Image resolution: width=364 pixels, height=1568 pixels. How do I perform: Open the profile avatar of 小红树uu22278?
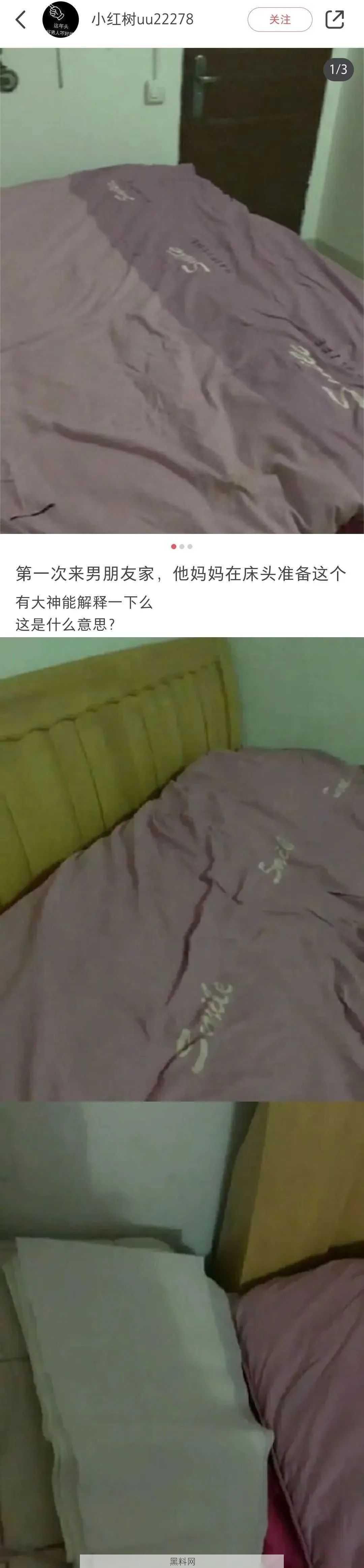click(60, 20)
